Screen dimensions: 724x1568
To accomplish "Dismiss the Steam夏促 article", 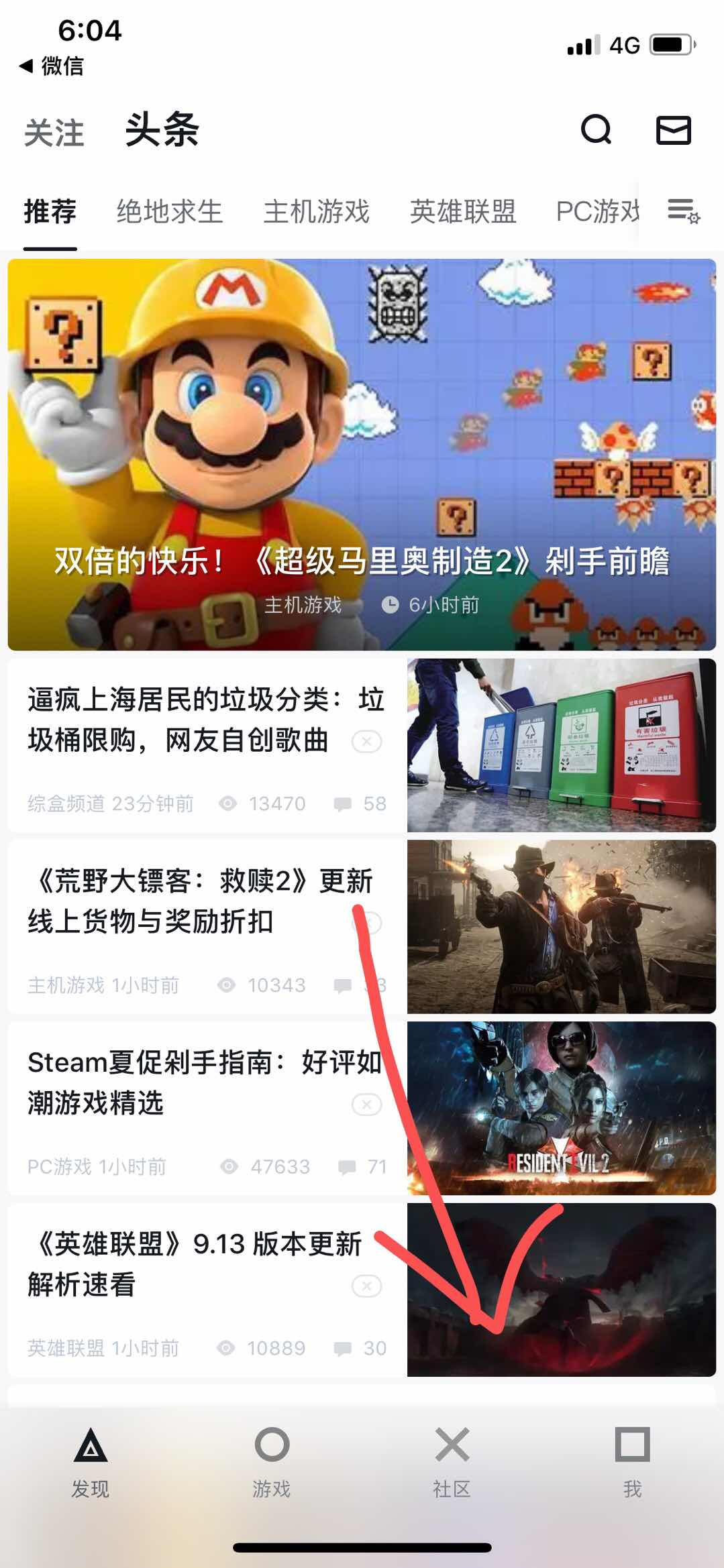I will point(367,1105).
